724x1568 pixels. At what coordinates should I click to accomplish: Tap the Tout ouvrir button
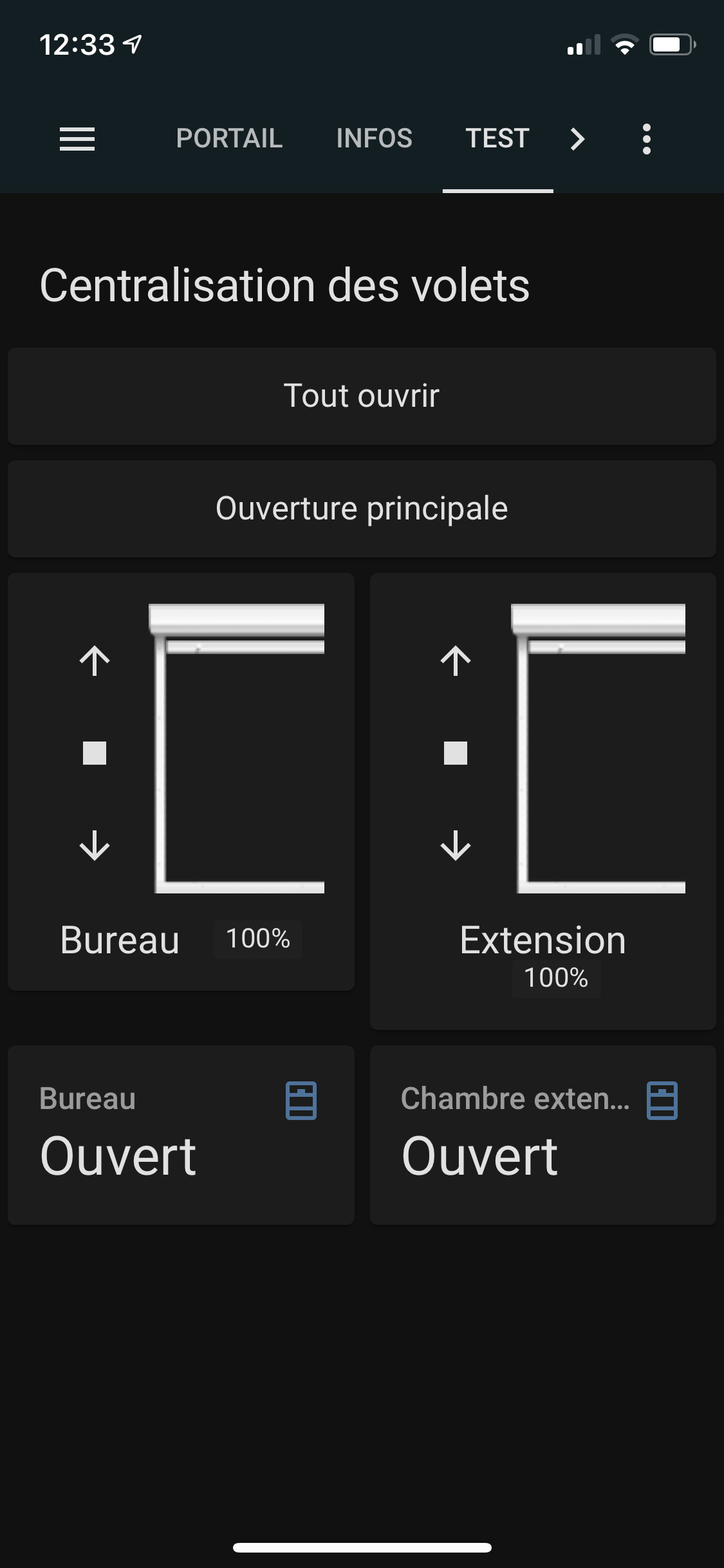(362, 396)
